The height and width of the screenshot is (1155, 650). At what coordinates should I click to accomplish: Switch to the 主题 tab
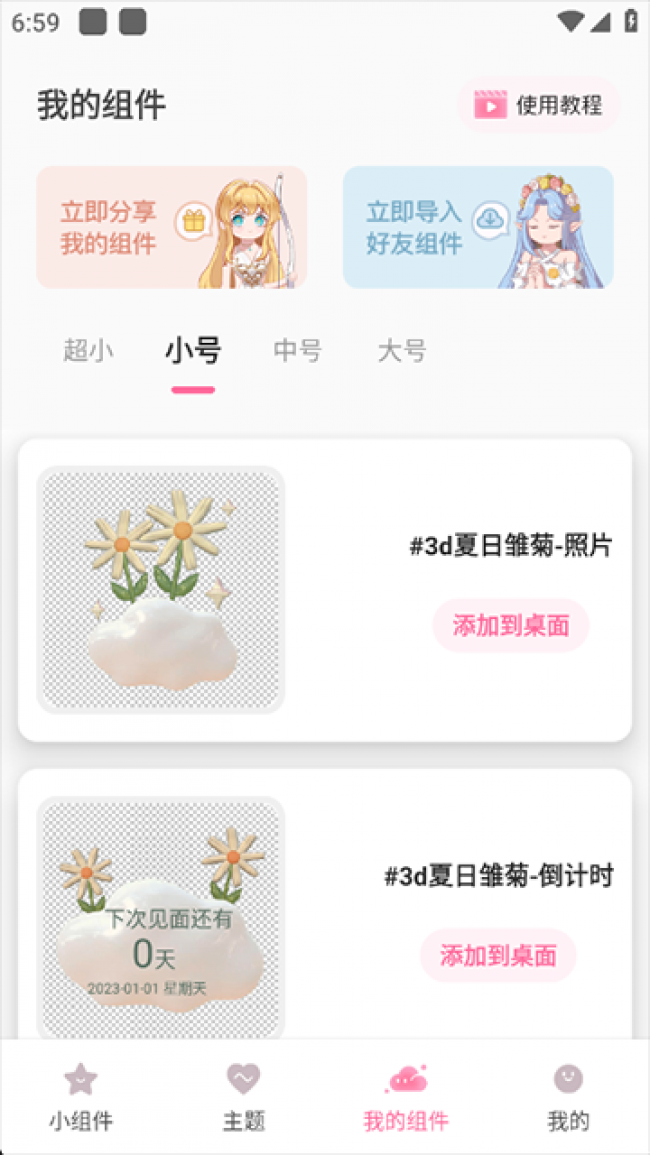coord(244,1097)
